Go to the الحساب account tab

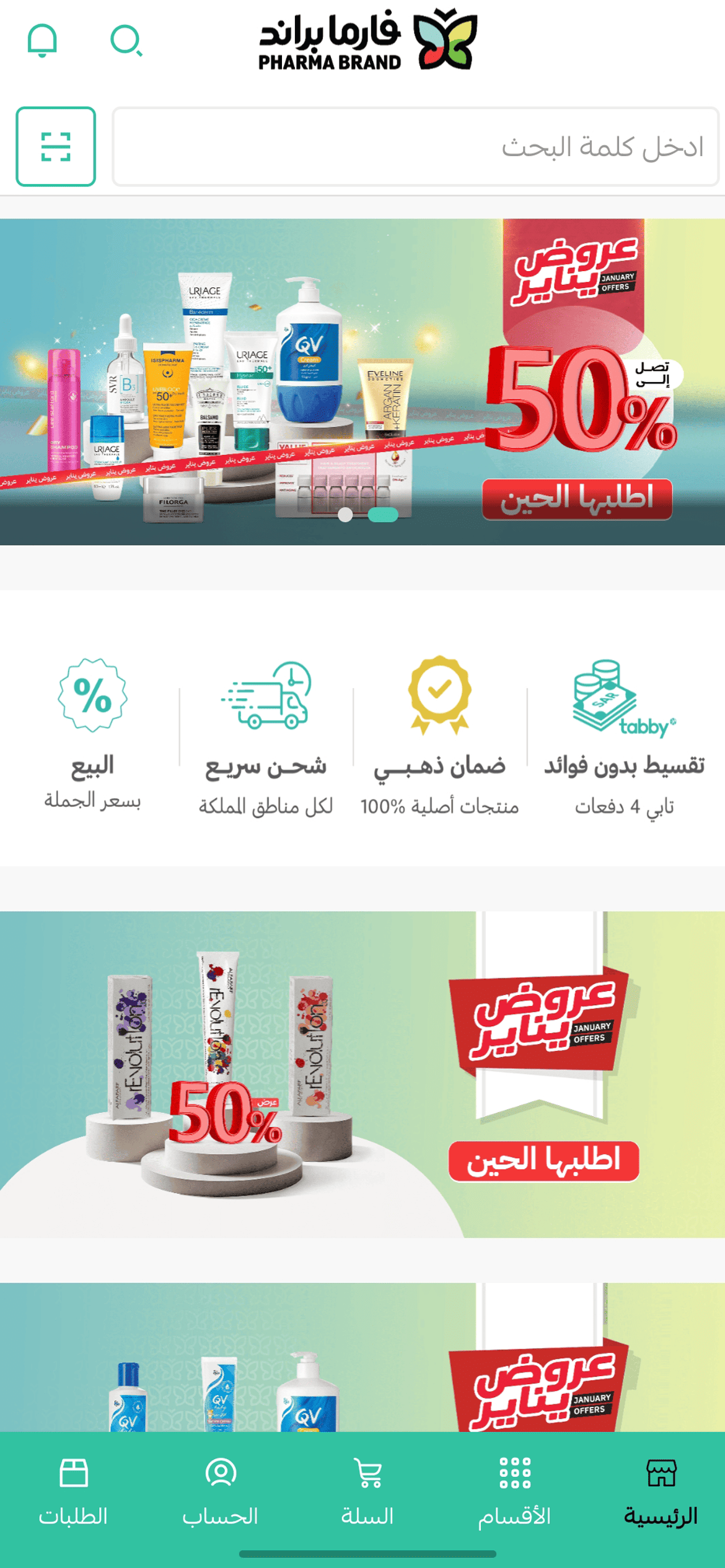tap(220, 1492)
